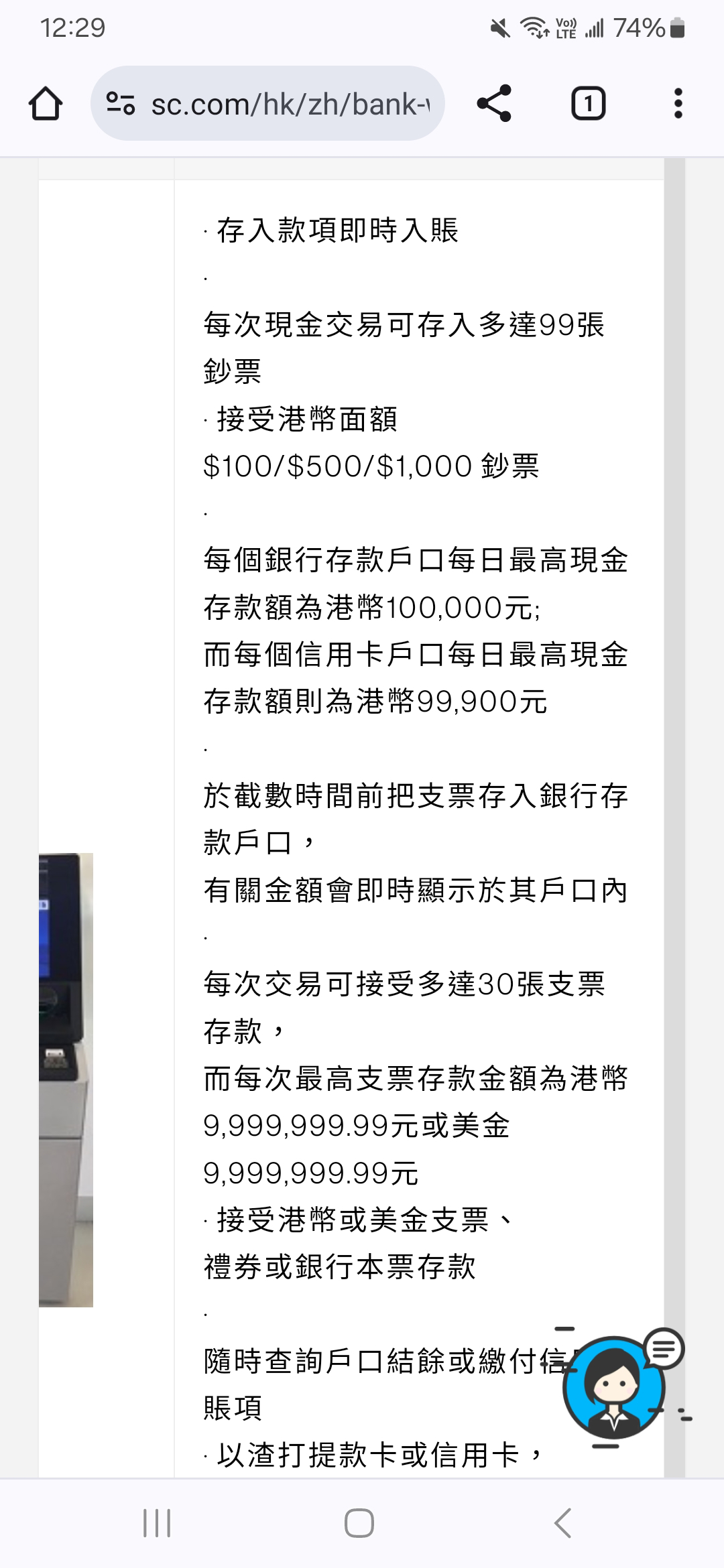This screenshot has width=724, height=1568.
Task: Go back using system navigation
Action: pos(563,1523)
